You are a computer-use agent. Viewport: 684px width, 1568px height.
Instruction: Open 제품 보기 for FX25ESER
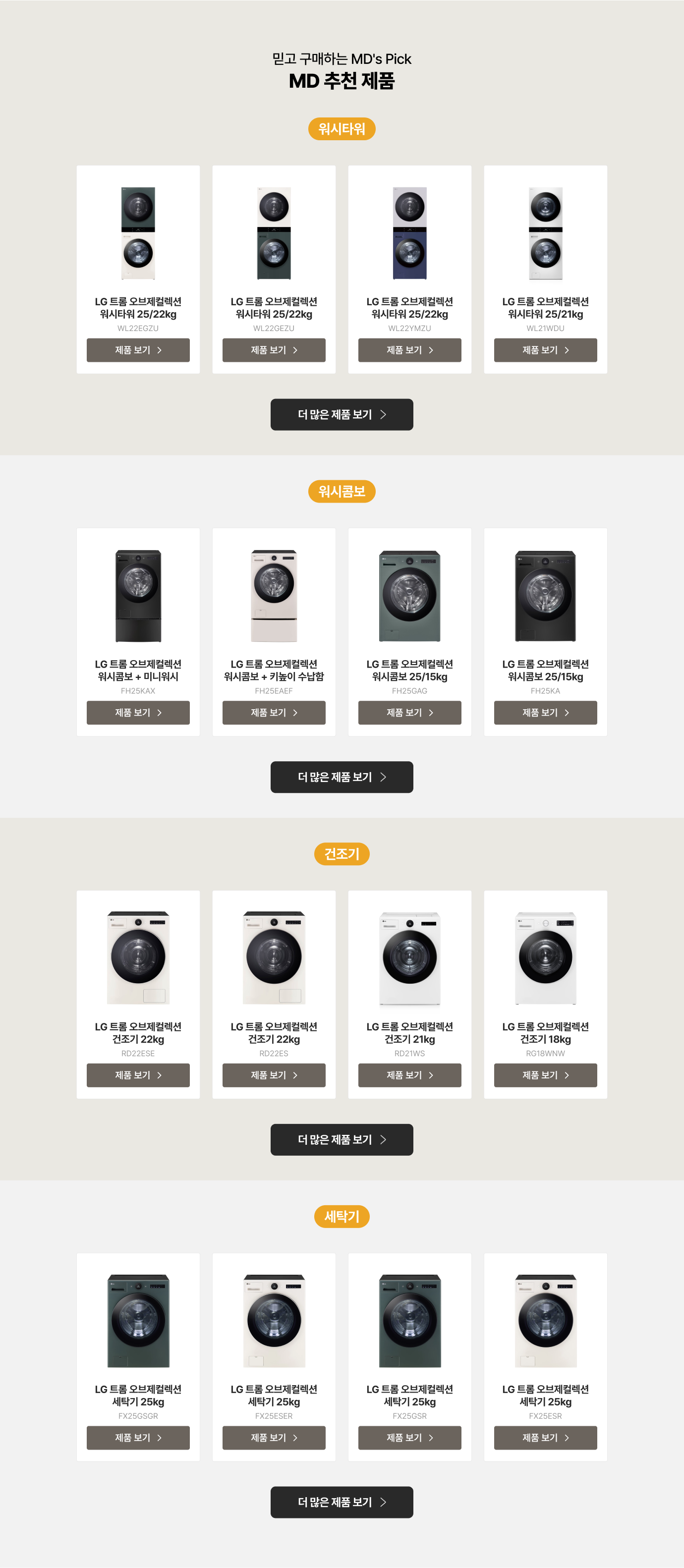274,1437
